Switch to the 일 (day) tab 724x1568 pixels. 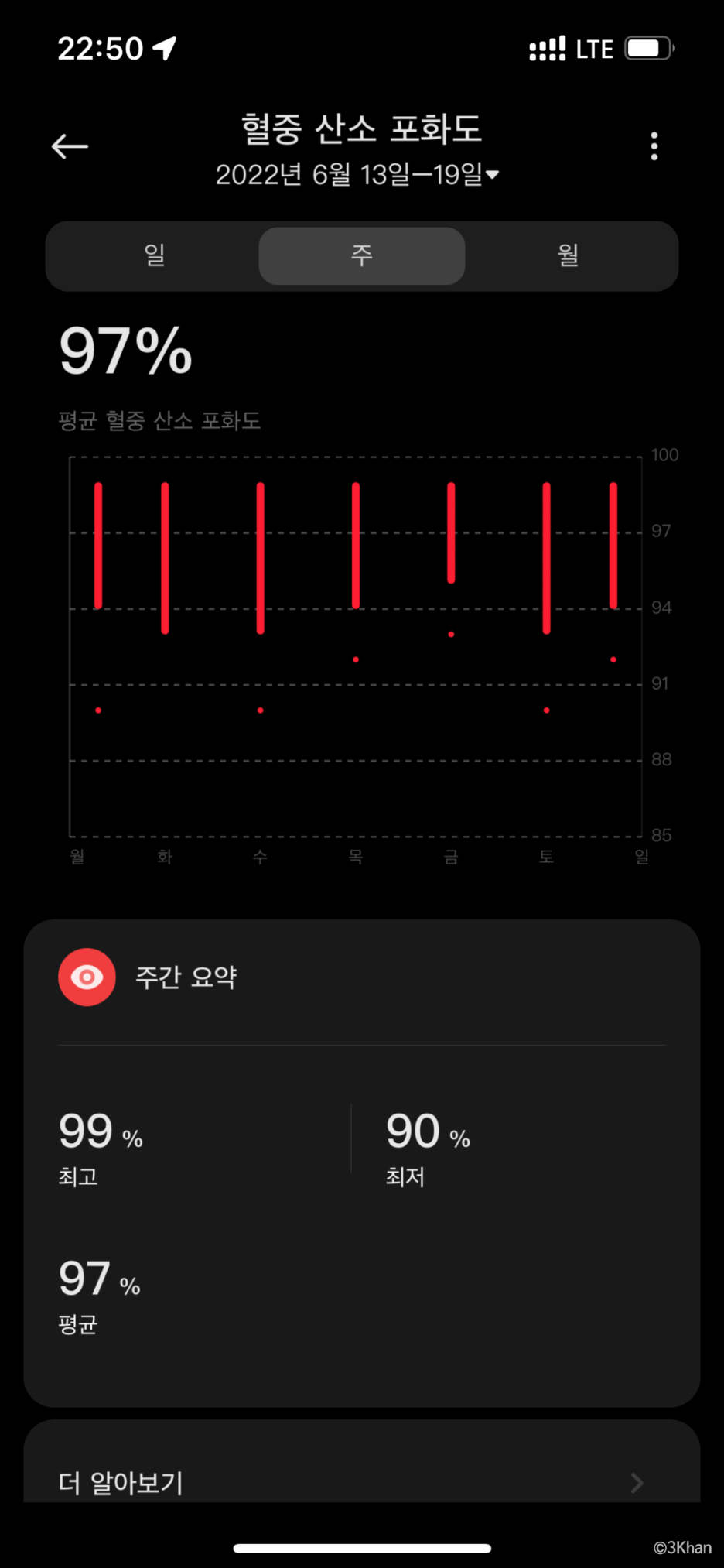click(155, 255)
